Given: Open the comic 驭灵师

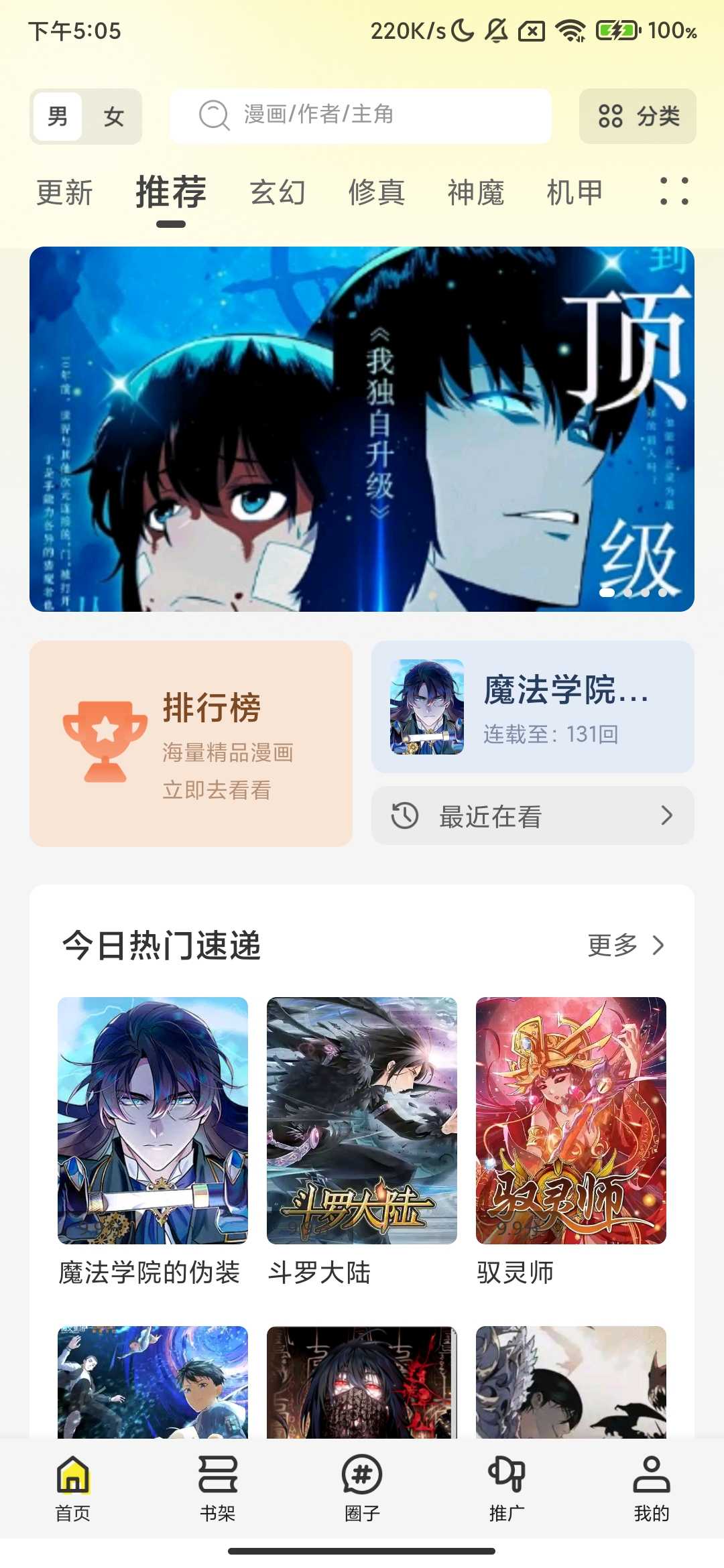Looking at the screenshot, I should [571, 1139].
